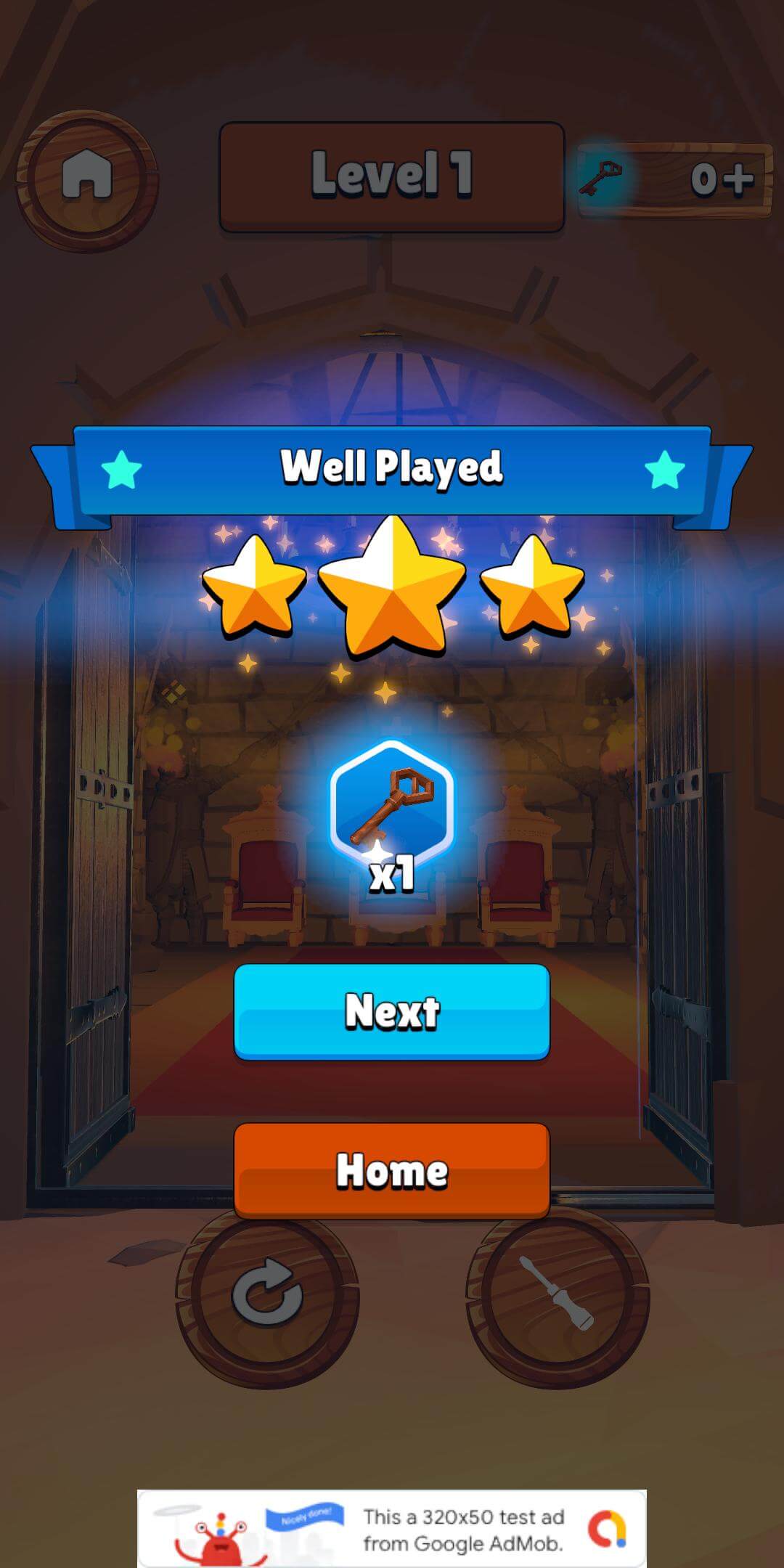
Task: Open the Google AdMob test ad banner
Action: point(391,1527)
